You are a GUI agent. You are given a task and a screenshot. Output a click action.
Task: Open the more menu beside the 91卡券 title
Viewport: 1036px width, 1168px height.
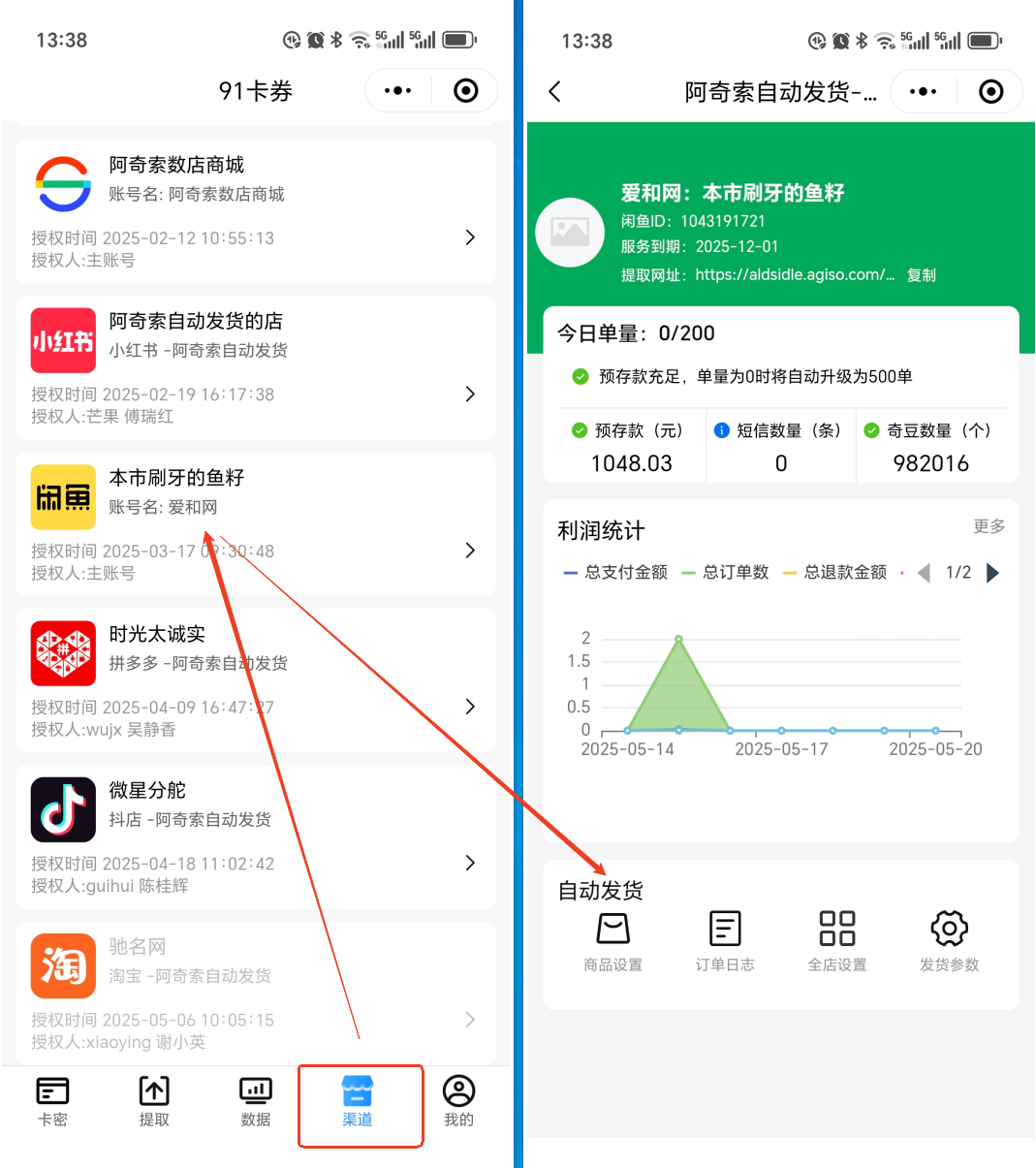(x=398, y=91)
